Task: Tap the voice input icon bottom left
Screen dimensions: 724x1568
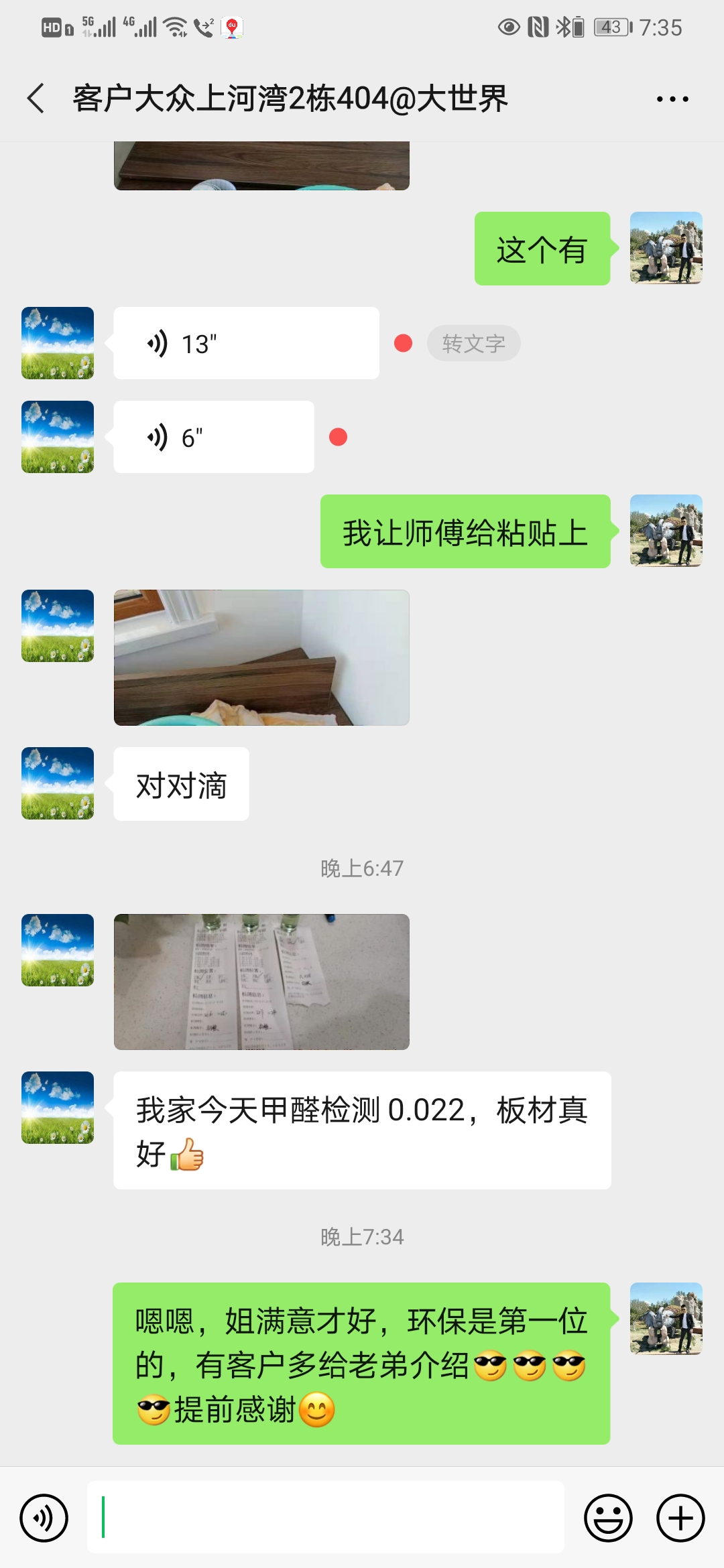Action: click(x=43, y=1518)
